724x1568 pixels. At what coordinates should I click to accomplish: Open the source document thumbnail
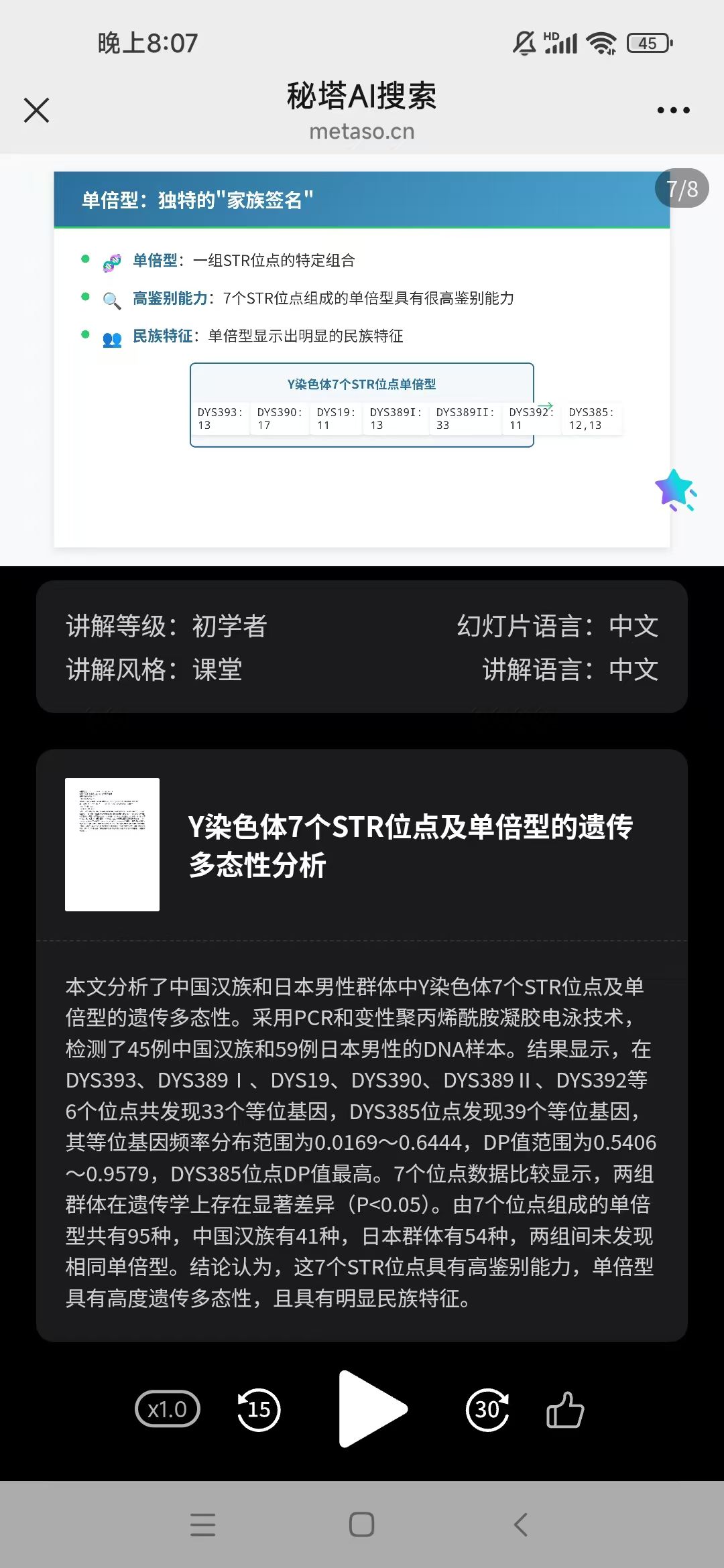click(x=112, y=844)
